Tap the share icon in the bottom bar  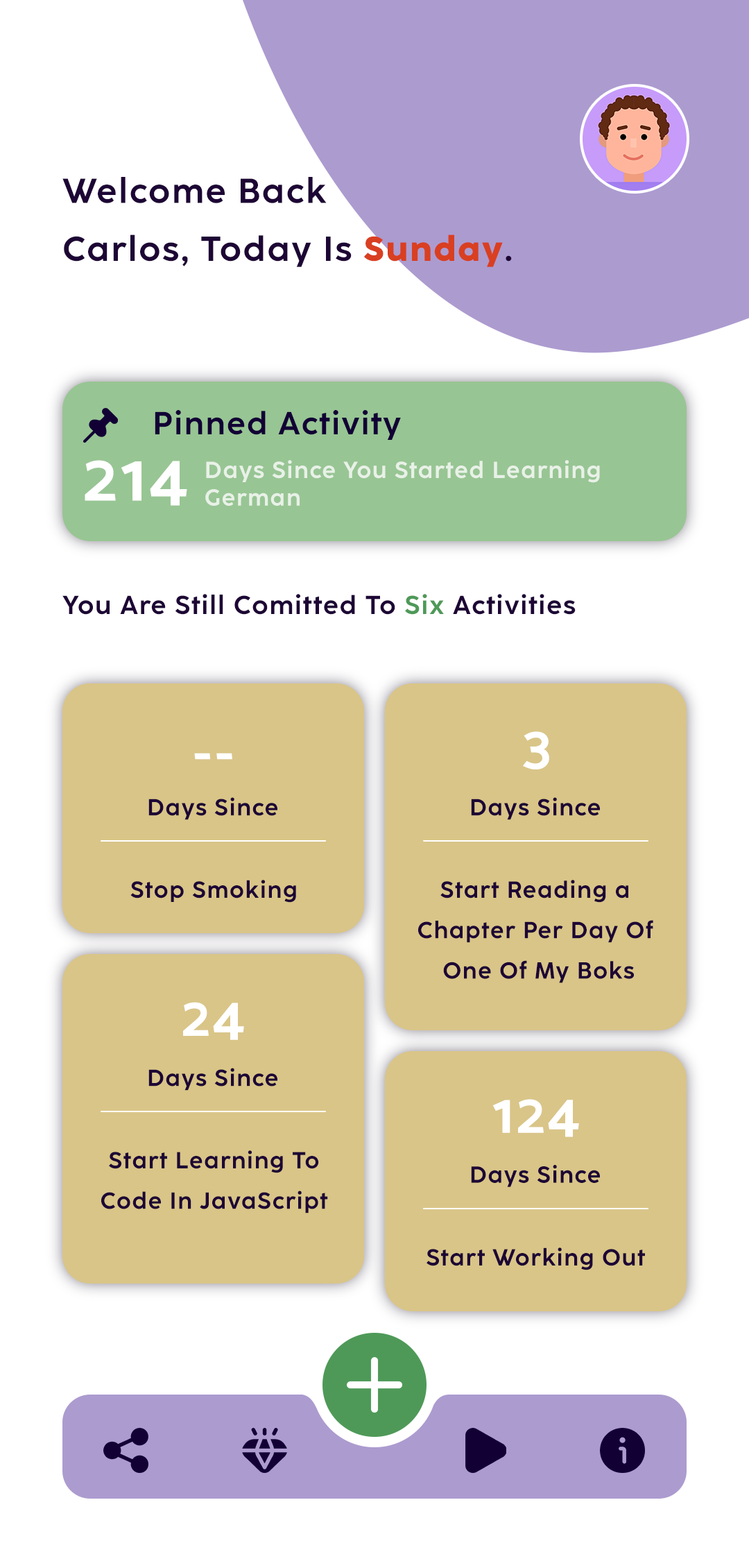(x=126, y=1450)
